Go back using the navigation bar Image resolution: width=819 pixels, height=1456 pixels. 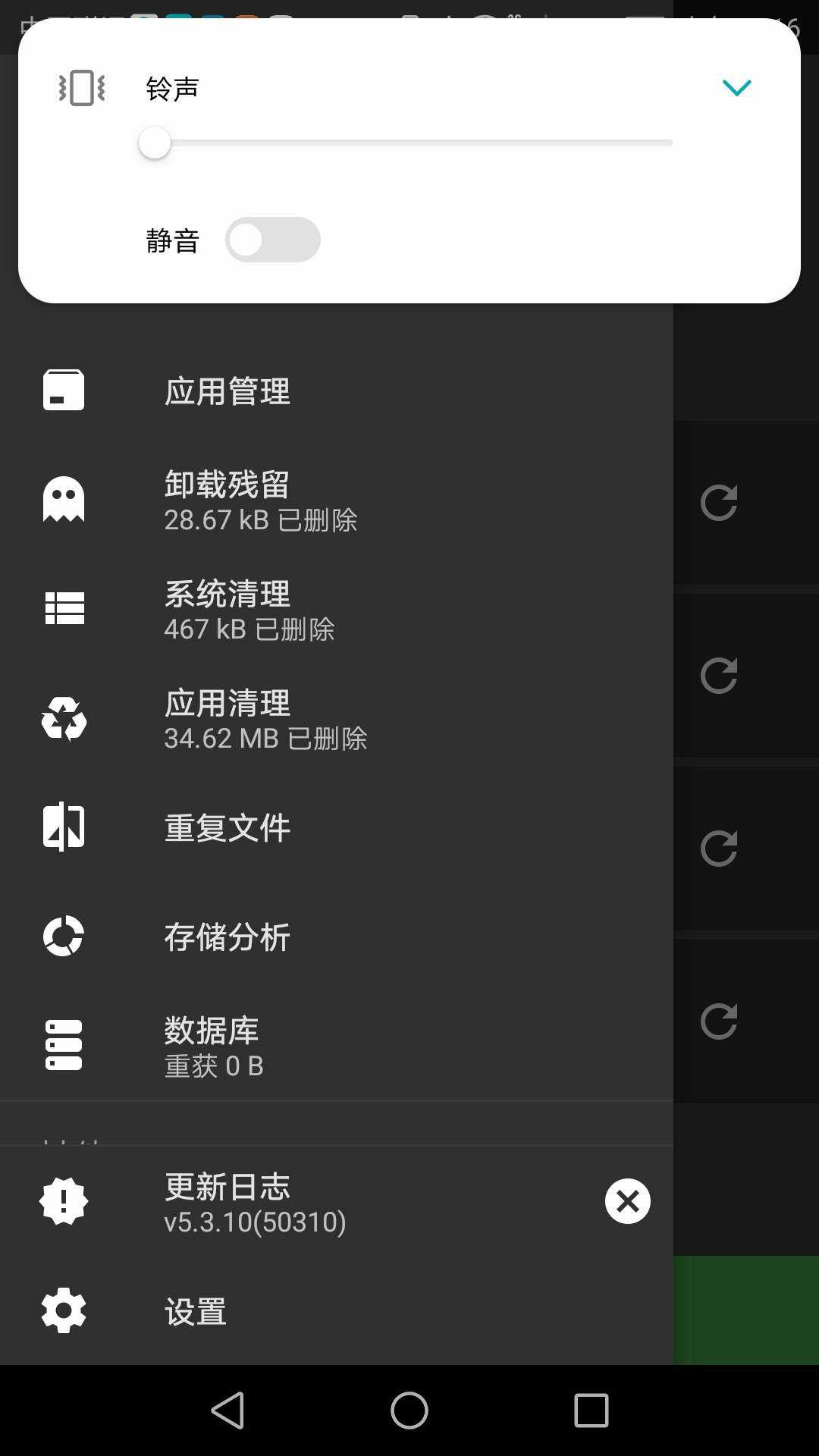[227, 1410]
